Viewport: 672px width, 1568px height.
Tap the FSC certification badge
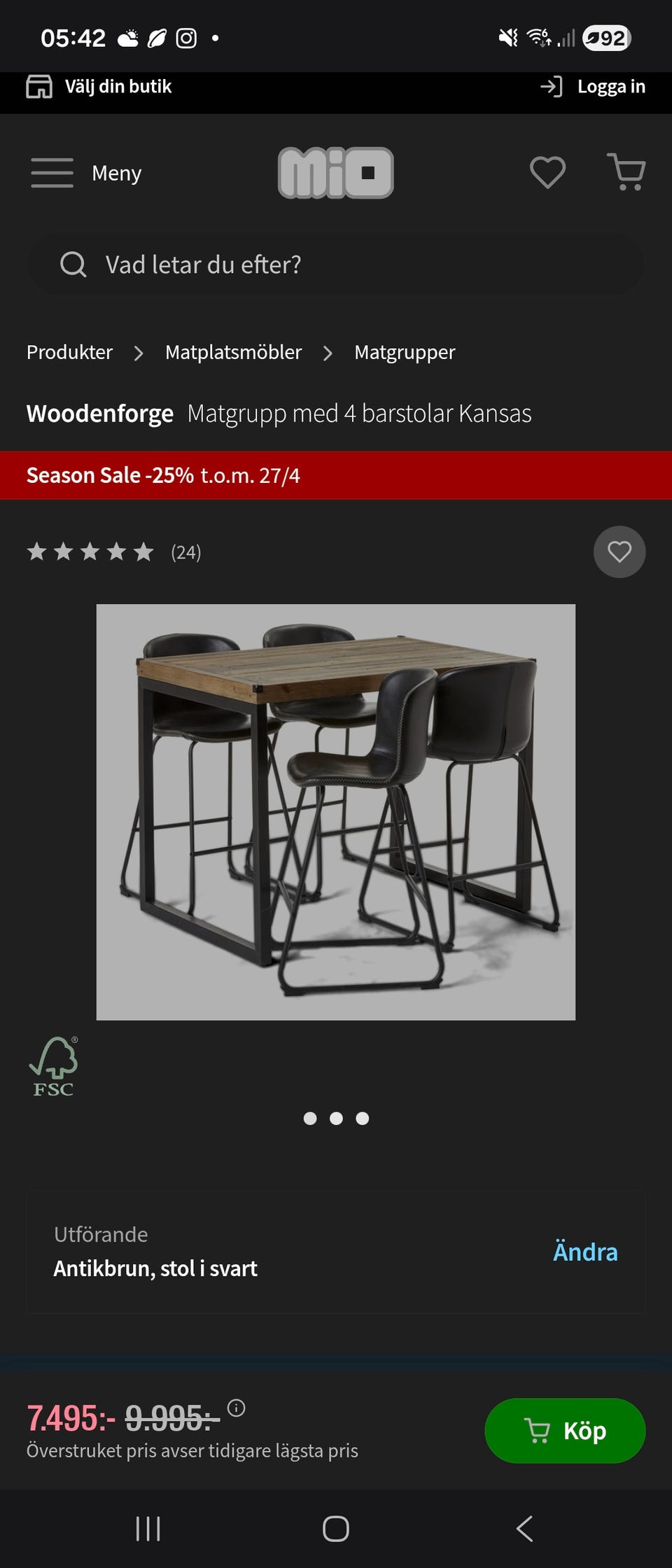coord(54,1066)
